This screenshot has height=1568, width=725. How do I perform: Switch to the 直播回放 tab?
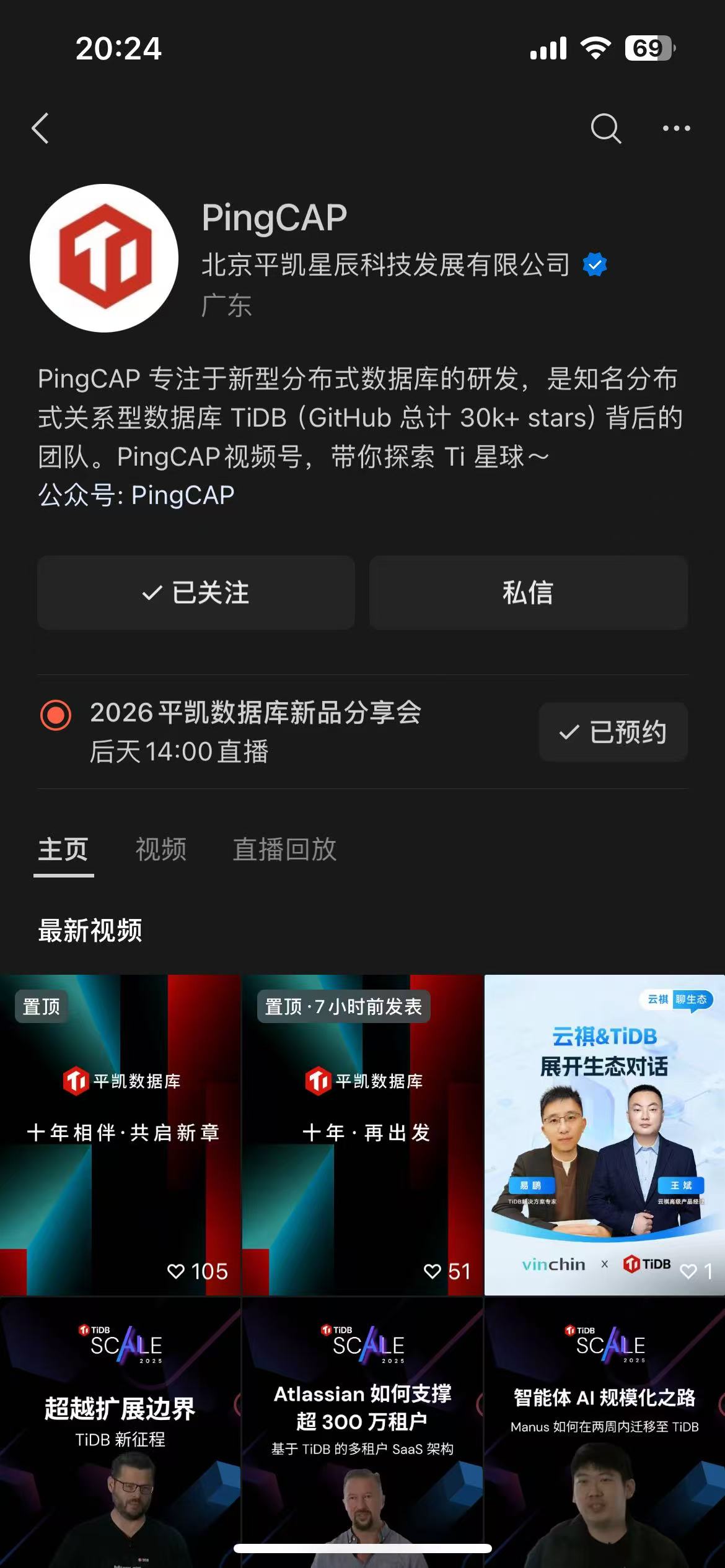click(x=284, y=850)
